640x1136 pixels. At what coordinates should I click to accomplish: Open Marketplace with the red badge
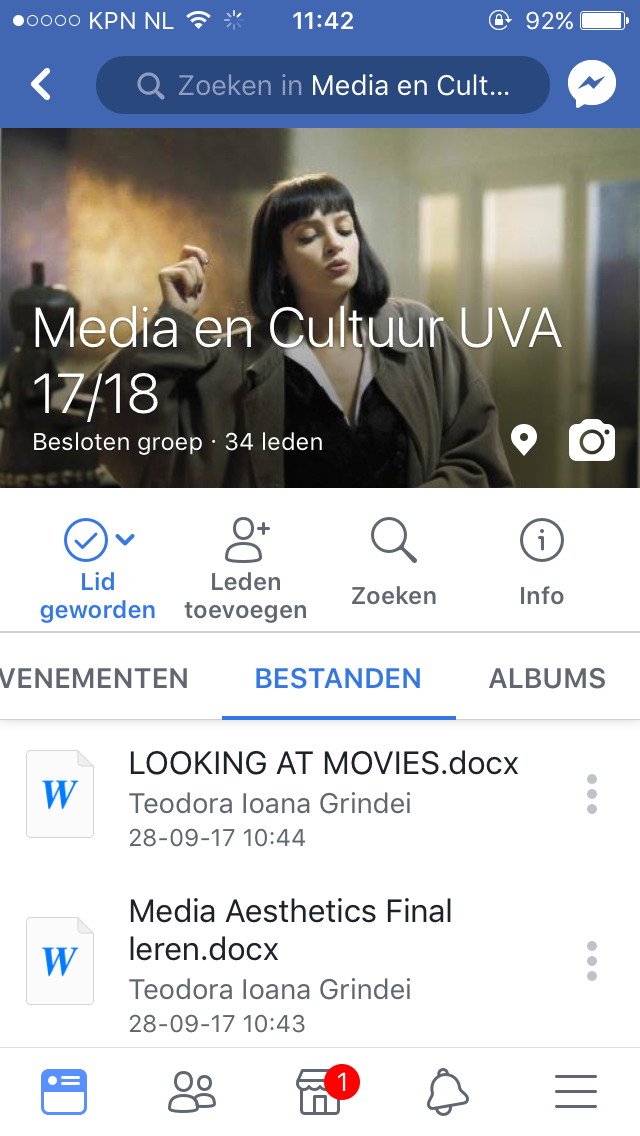pyautogui.click(x=320, y=1092)
